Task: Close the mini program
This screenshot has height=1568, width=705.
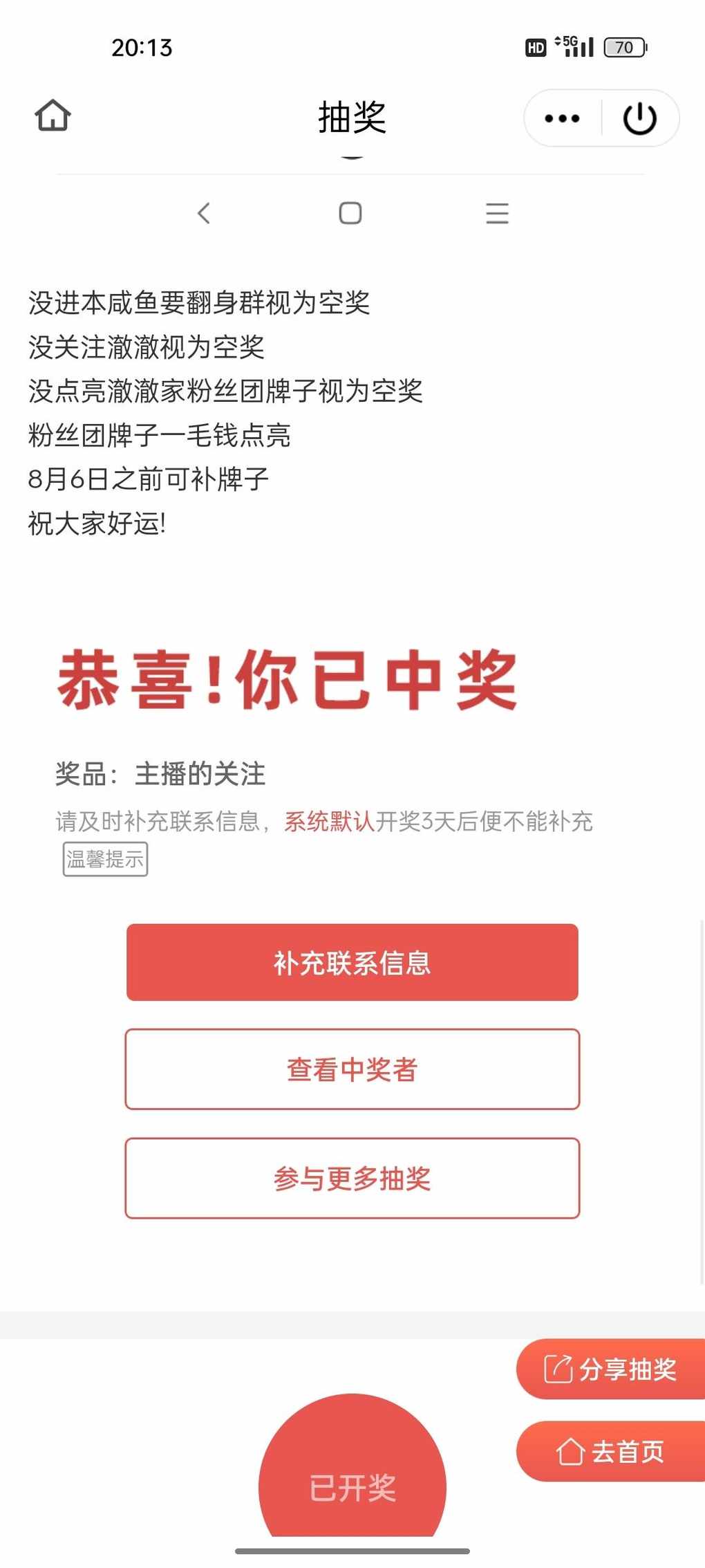Action: coord(640,118)
